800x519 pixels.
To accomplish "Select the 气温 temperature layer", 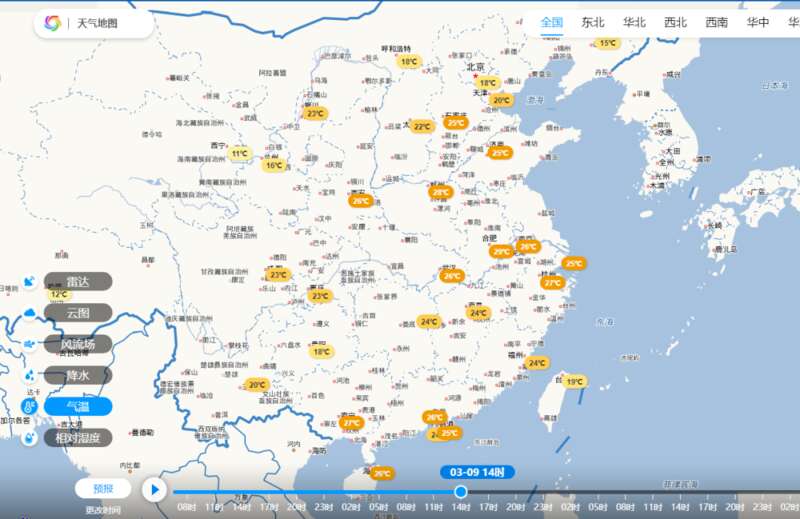I will click(78, 406).
